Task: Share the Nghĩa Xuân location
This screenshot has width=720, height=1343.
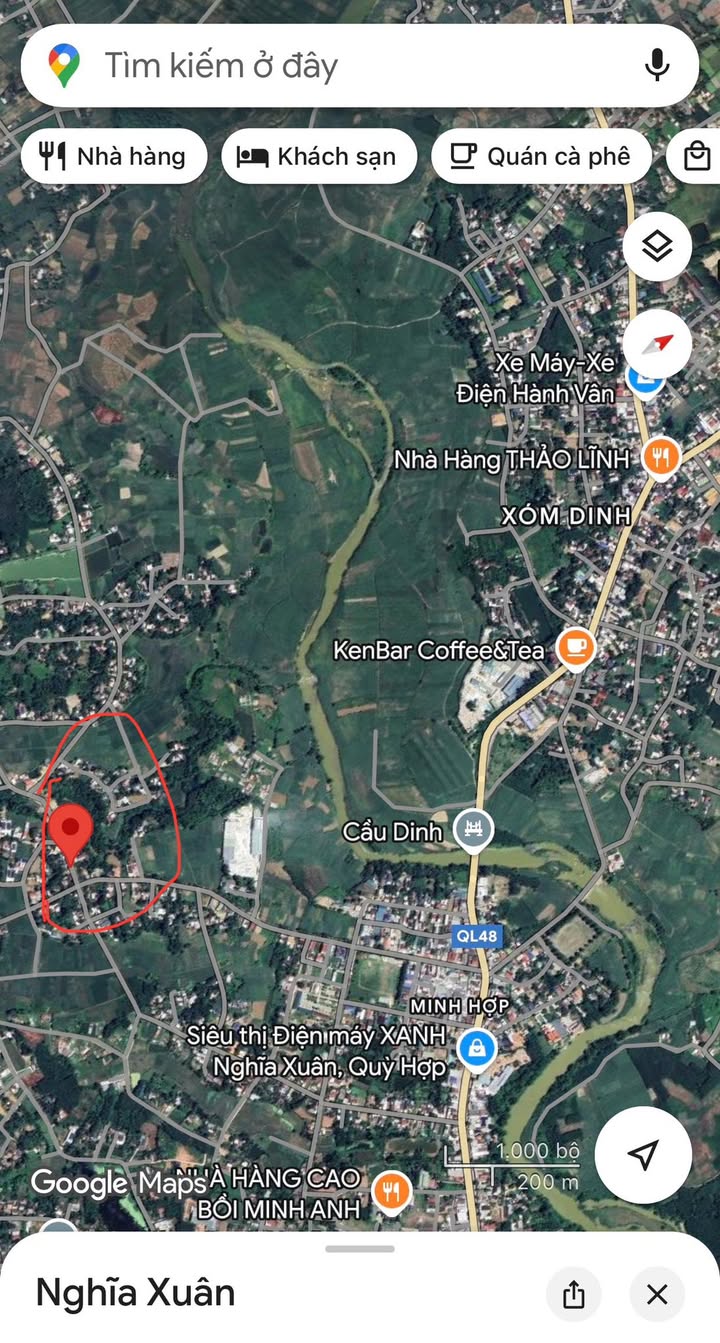Action: pyautogui.click(x=573, y=1295)
